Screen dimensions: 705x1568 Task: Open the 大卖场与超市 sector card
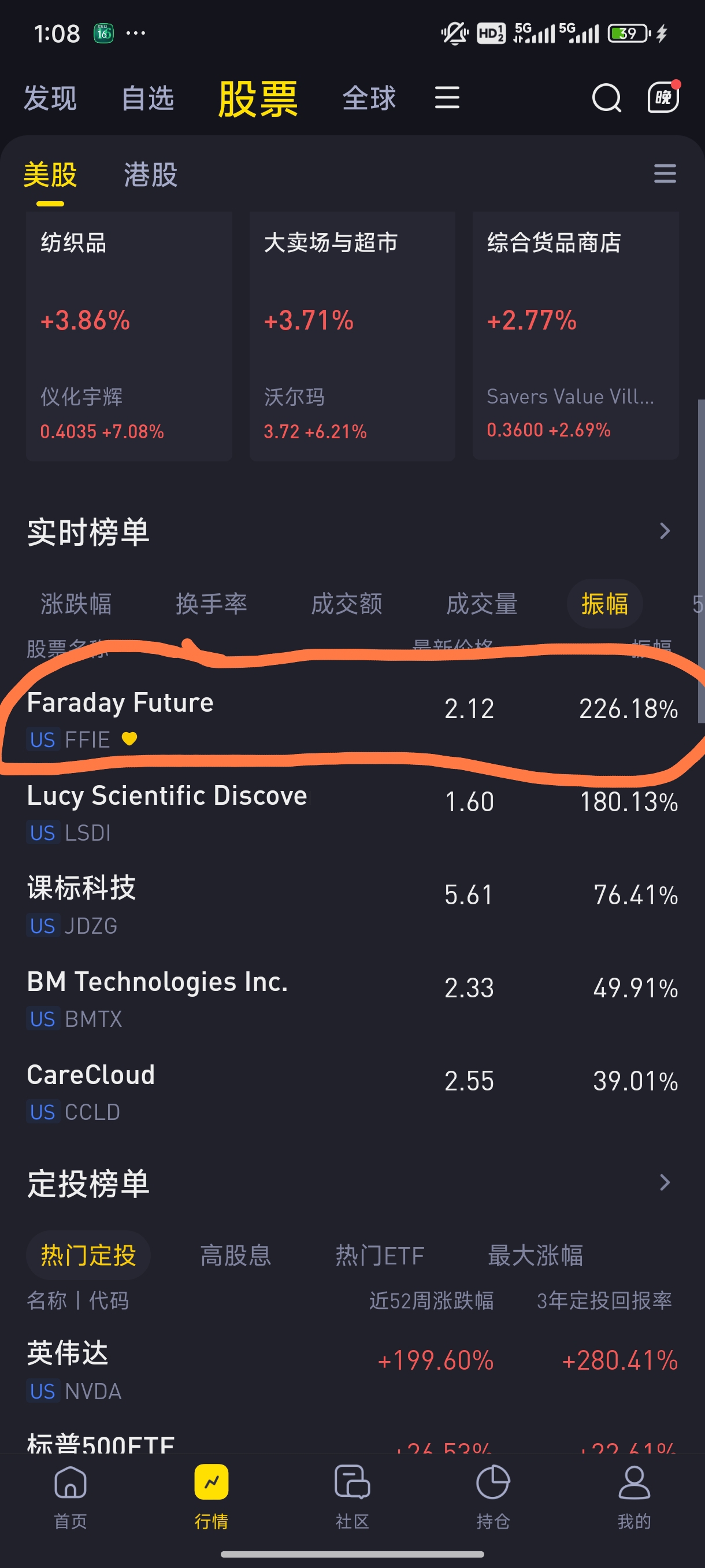(352, 336)
